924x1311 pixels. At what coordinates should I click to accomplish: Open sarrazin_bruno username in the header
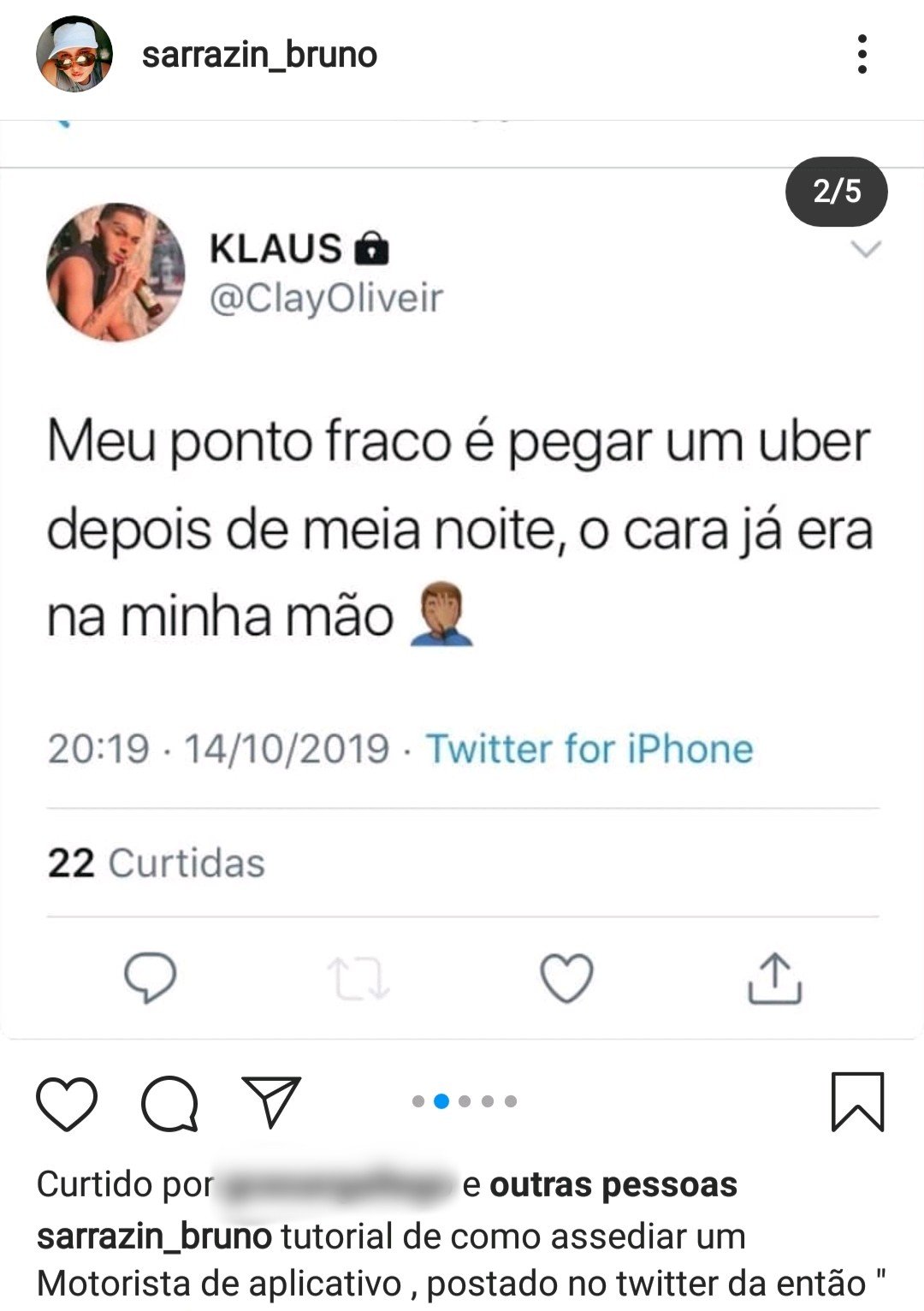(259, 55)
